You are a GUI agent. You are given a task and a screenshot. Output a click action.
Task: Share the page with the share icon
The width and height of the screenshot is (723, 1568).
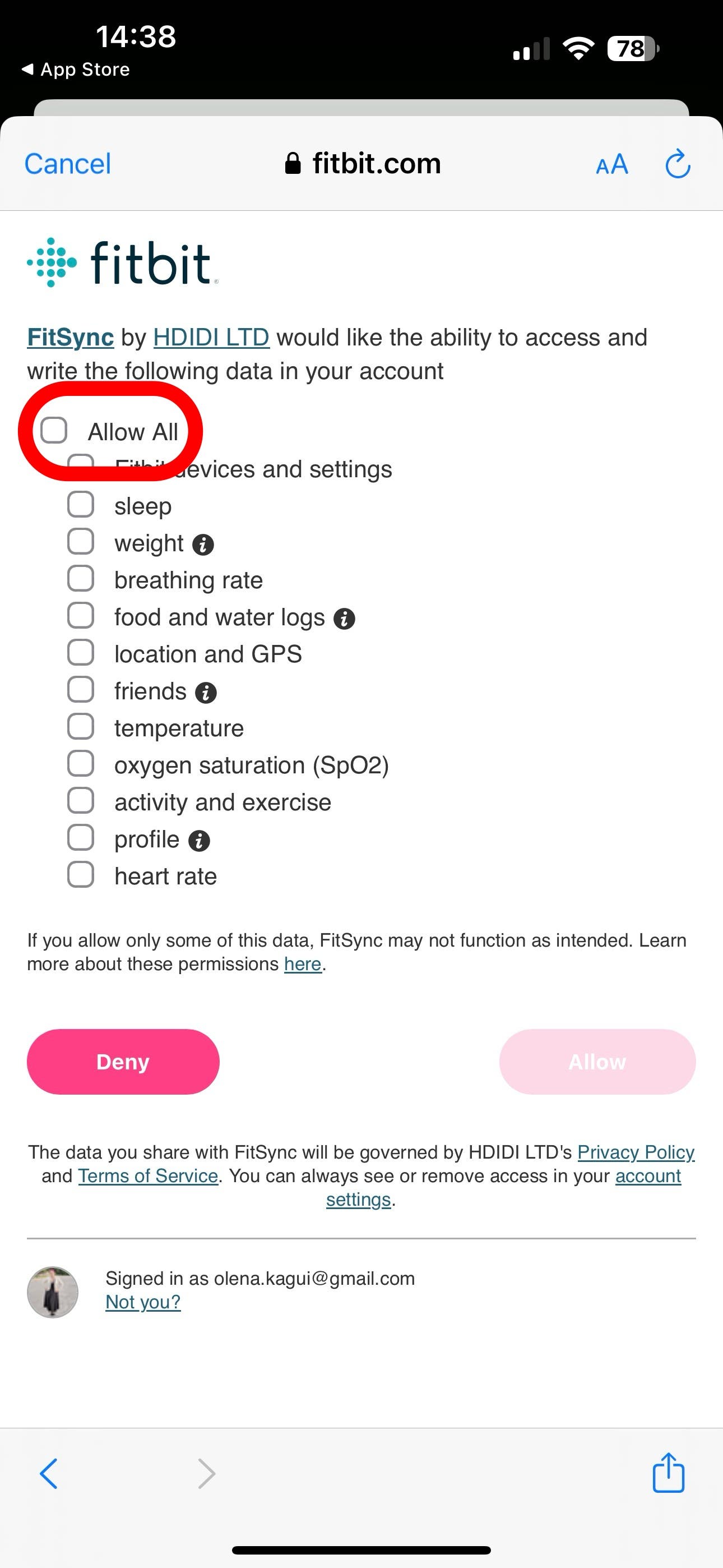pos(668,1473)
